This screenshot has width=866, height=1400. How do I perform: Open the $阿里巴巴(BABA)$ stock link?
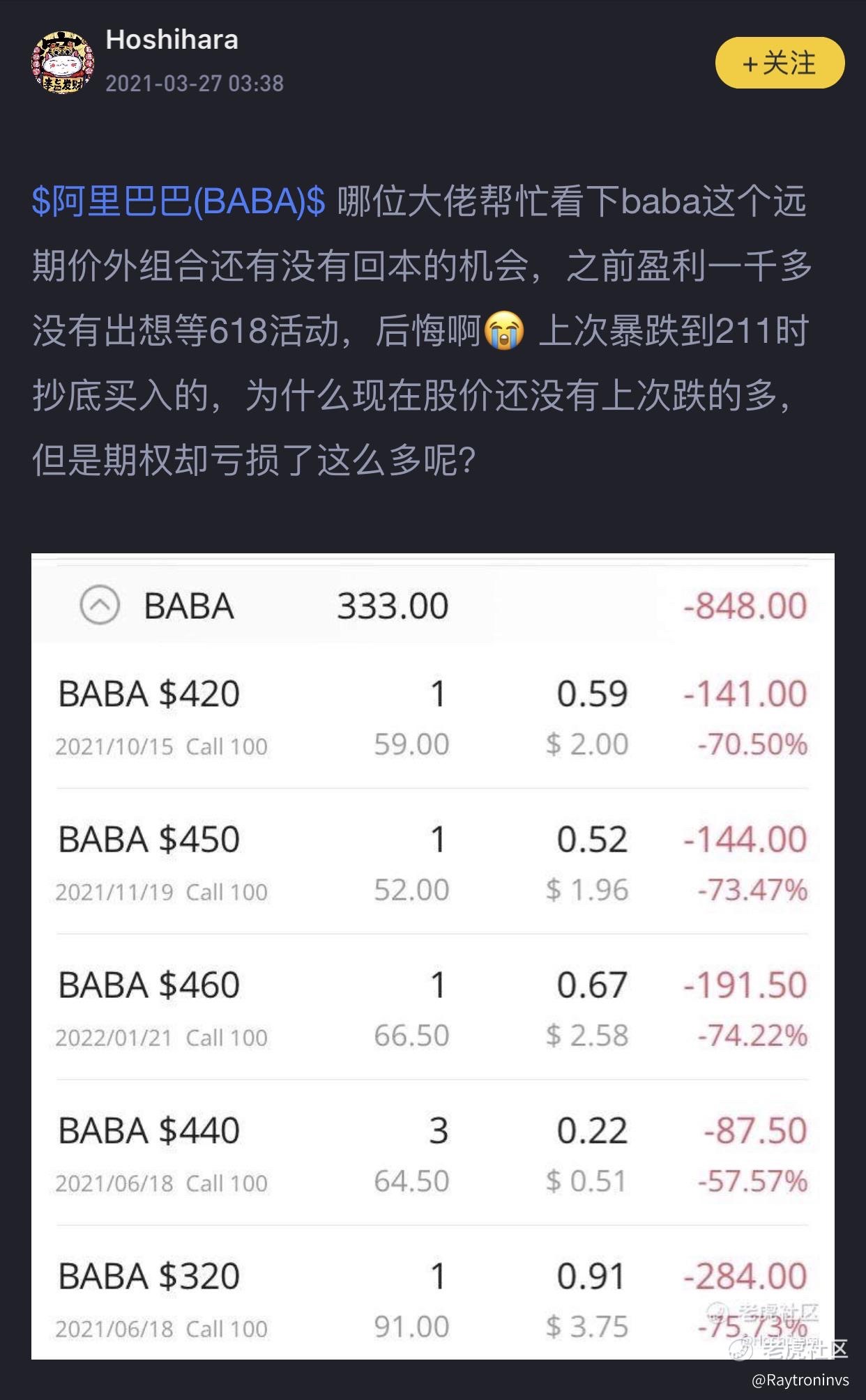coord(178,201)
